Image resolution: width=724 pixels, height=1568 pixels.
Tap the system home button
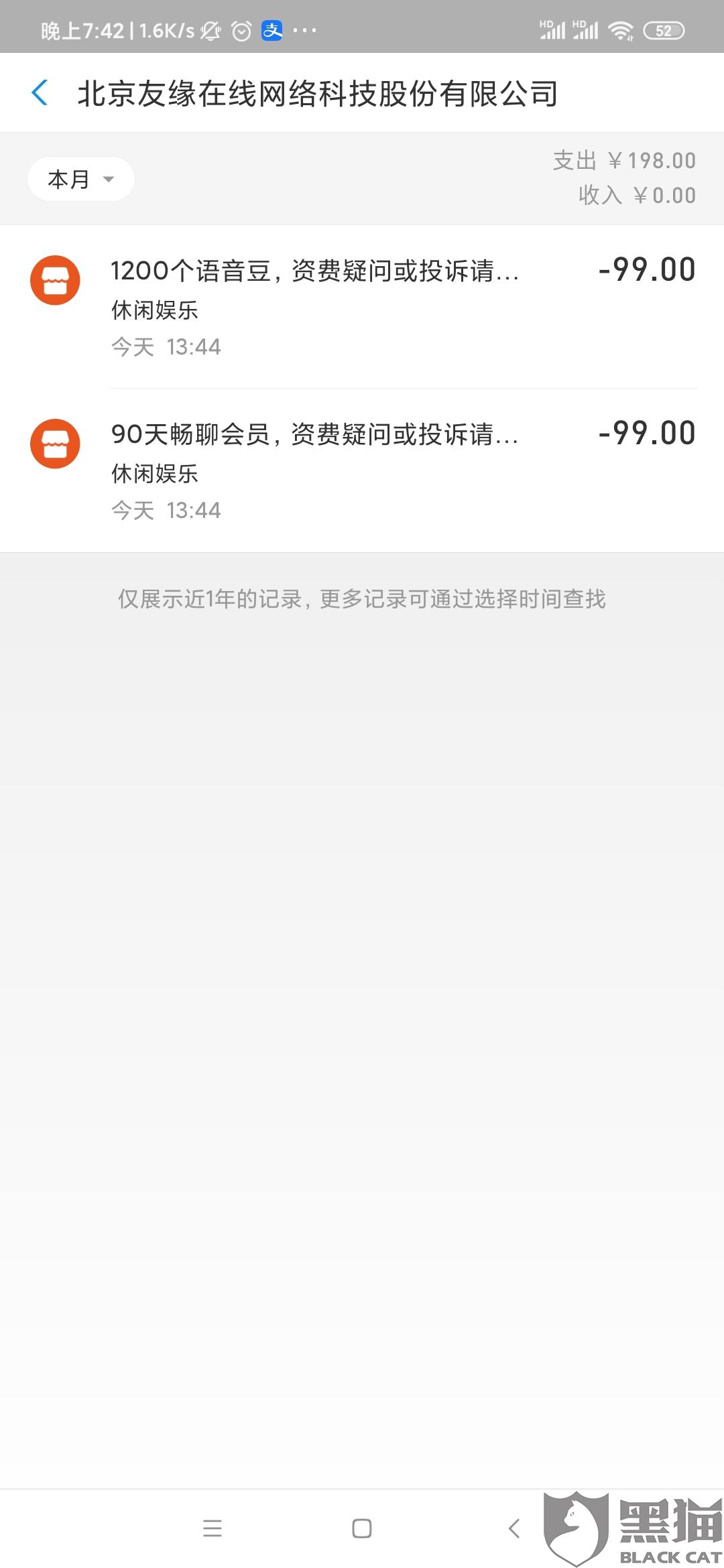click(362, 1528)
